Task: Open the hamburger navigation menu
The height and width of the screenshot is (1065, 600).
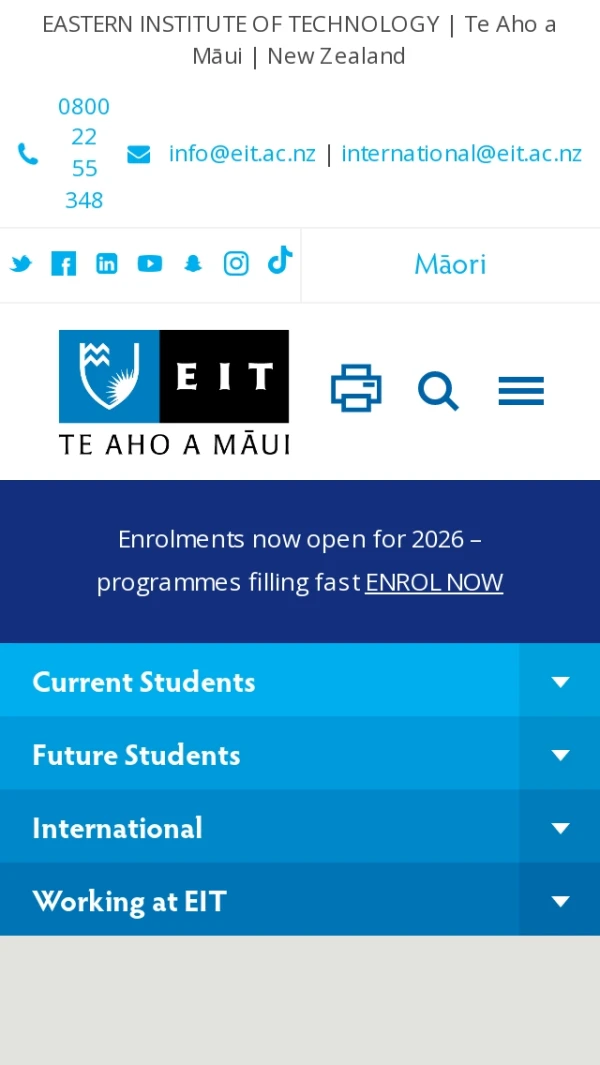Action: [x=521, y=391]
